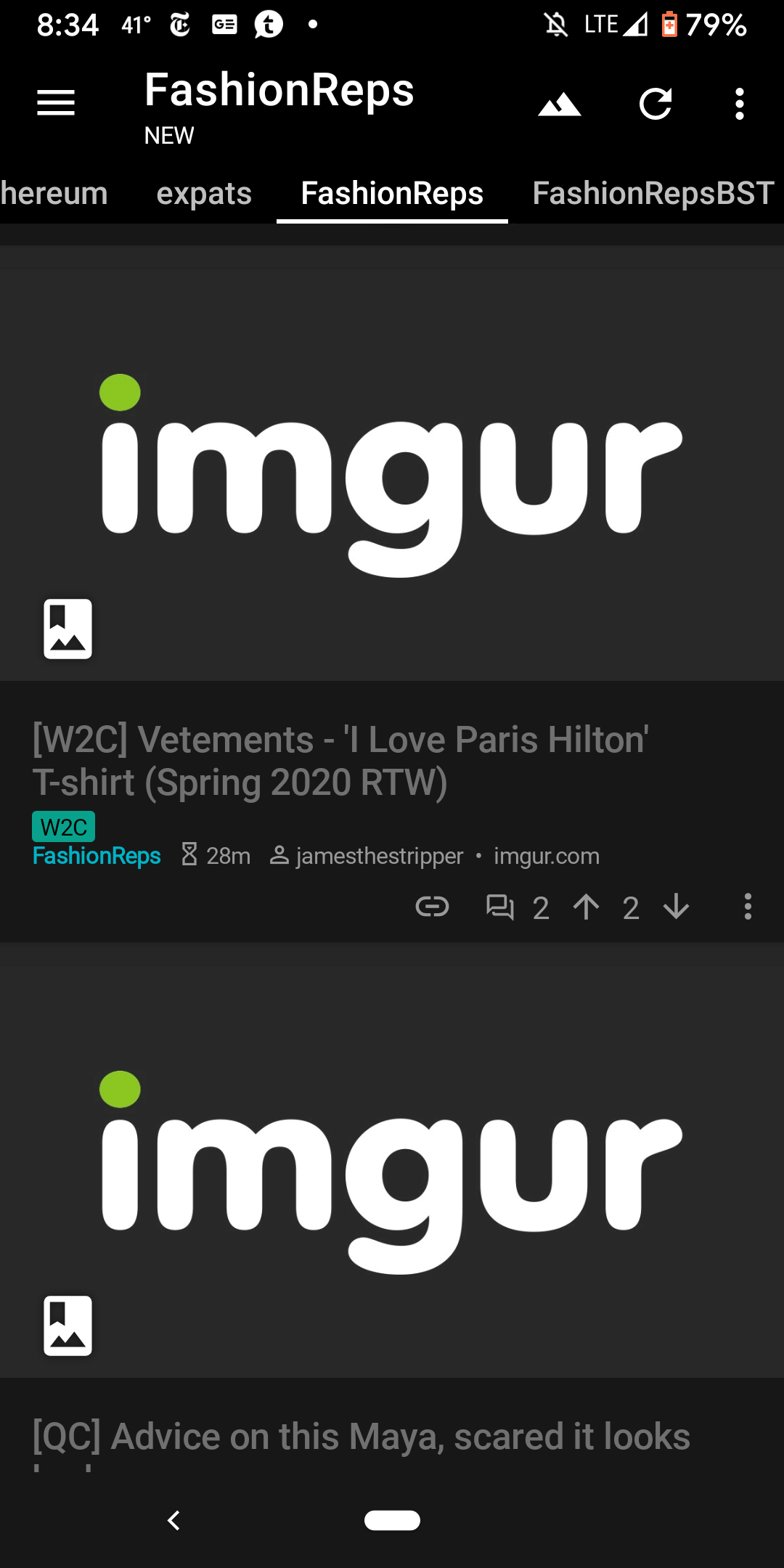Switch to the FashionRepsBST tab
Screen dimensions: 784x1568
tap(652, 194)
